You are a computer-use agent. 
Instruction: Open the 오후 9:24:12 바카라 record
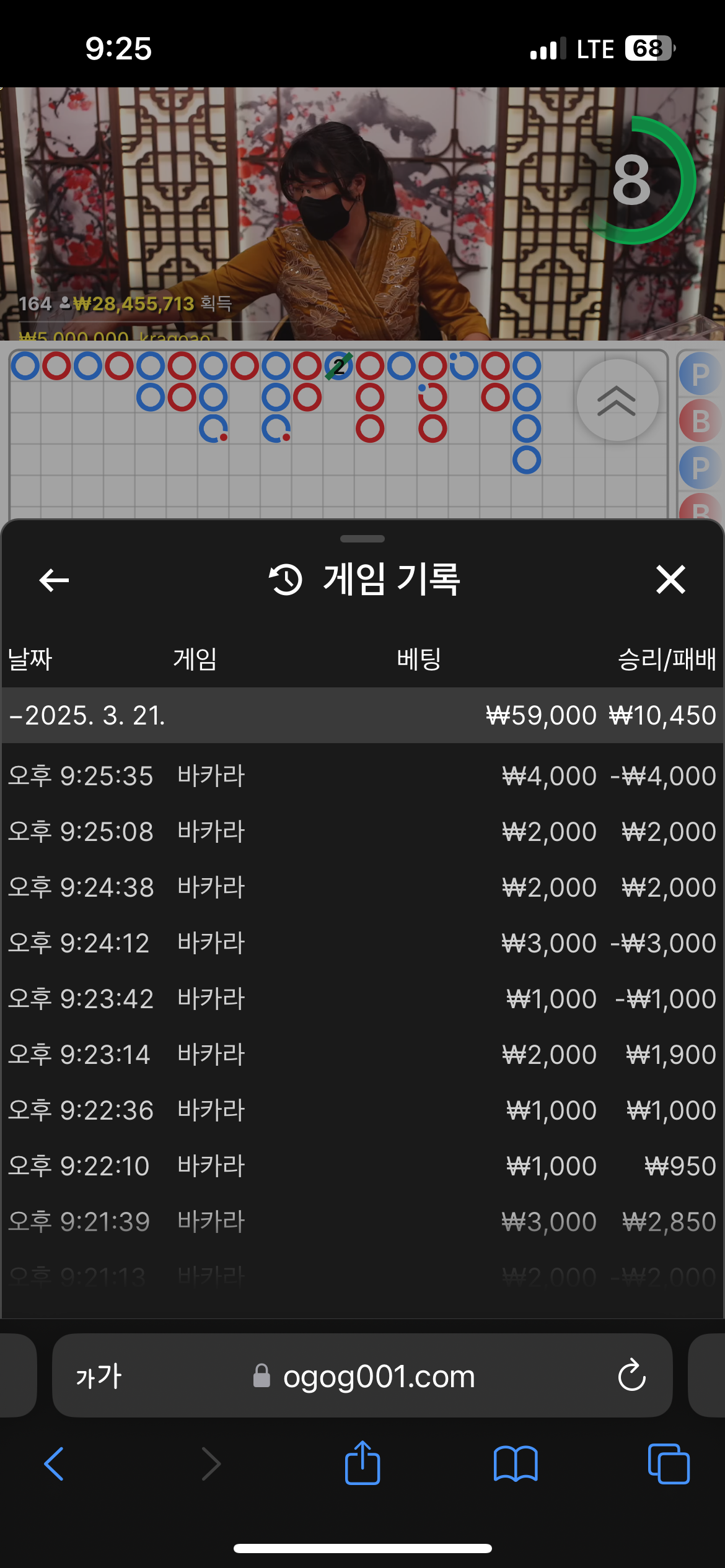(362, 943)
